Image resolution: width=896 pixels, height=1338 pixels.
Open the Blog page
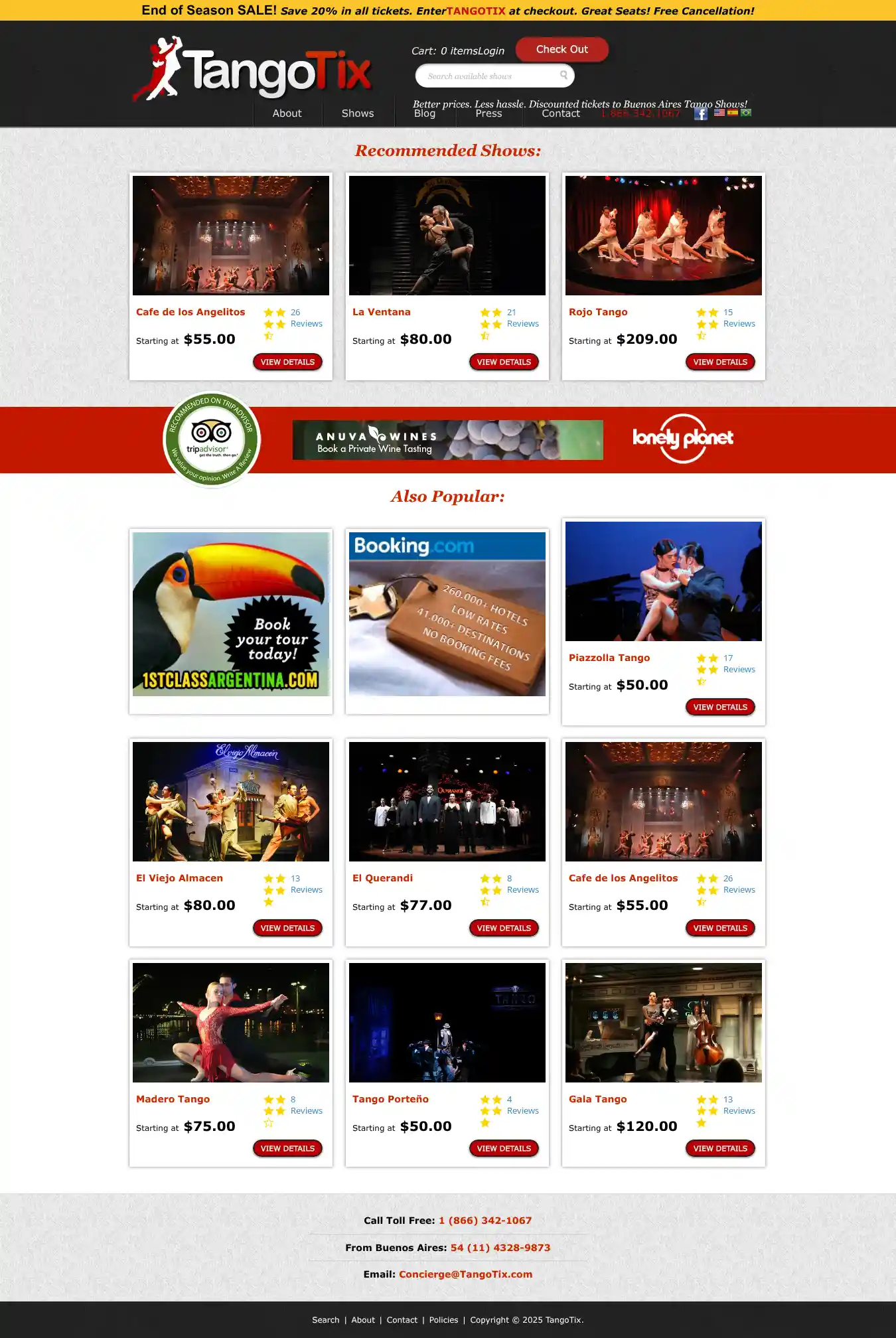424,114
